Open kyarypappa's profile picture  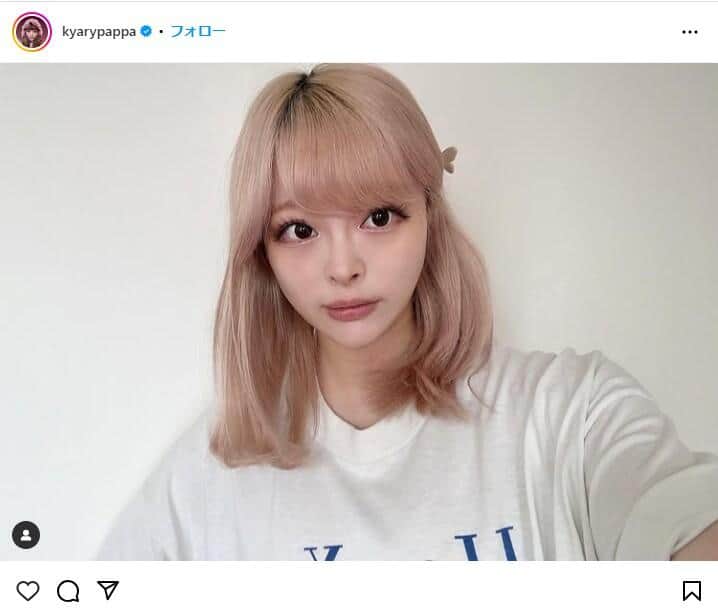32,31
